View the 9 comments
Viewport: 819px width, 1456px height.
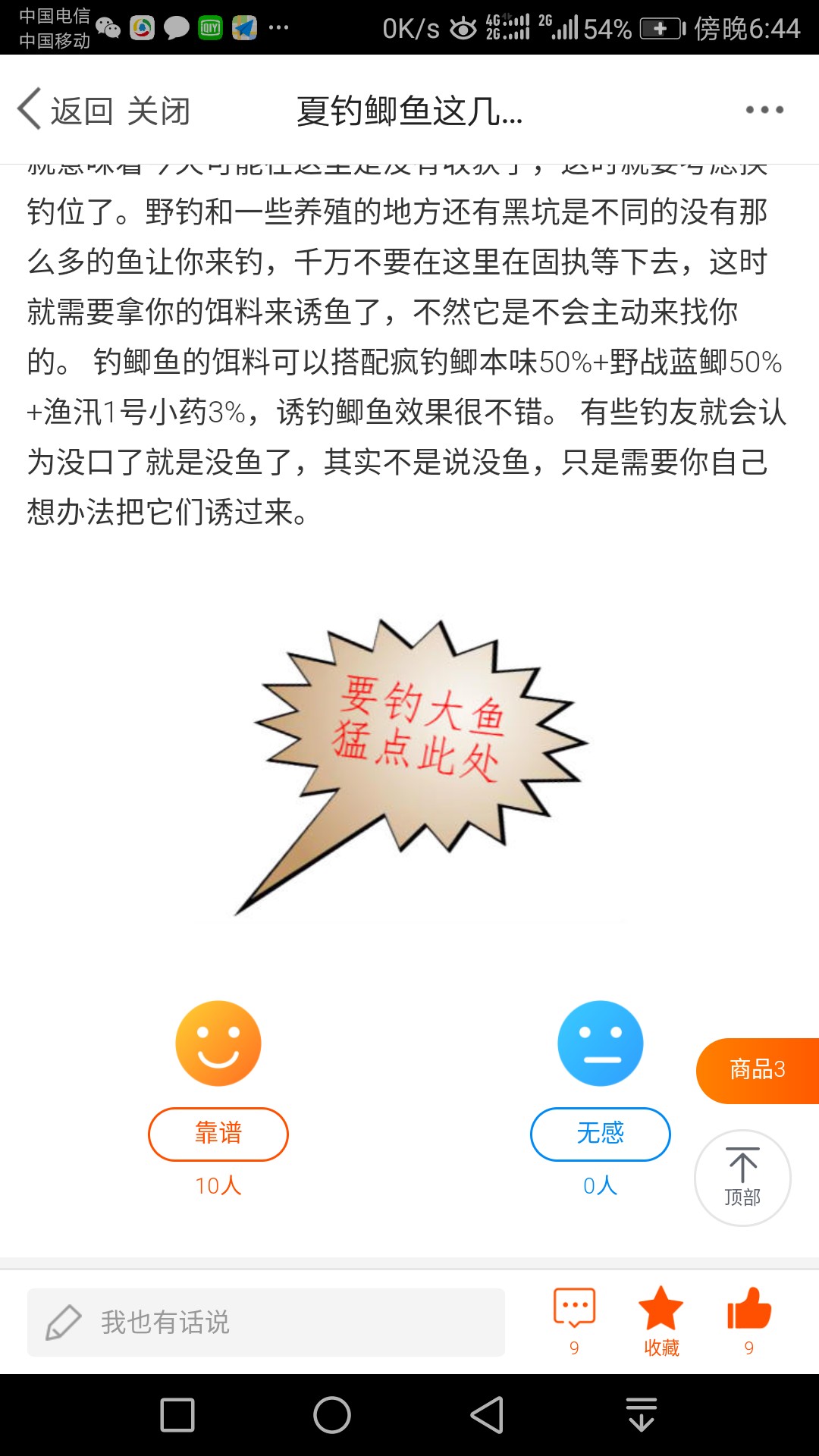point(574,1321)
